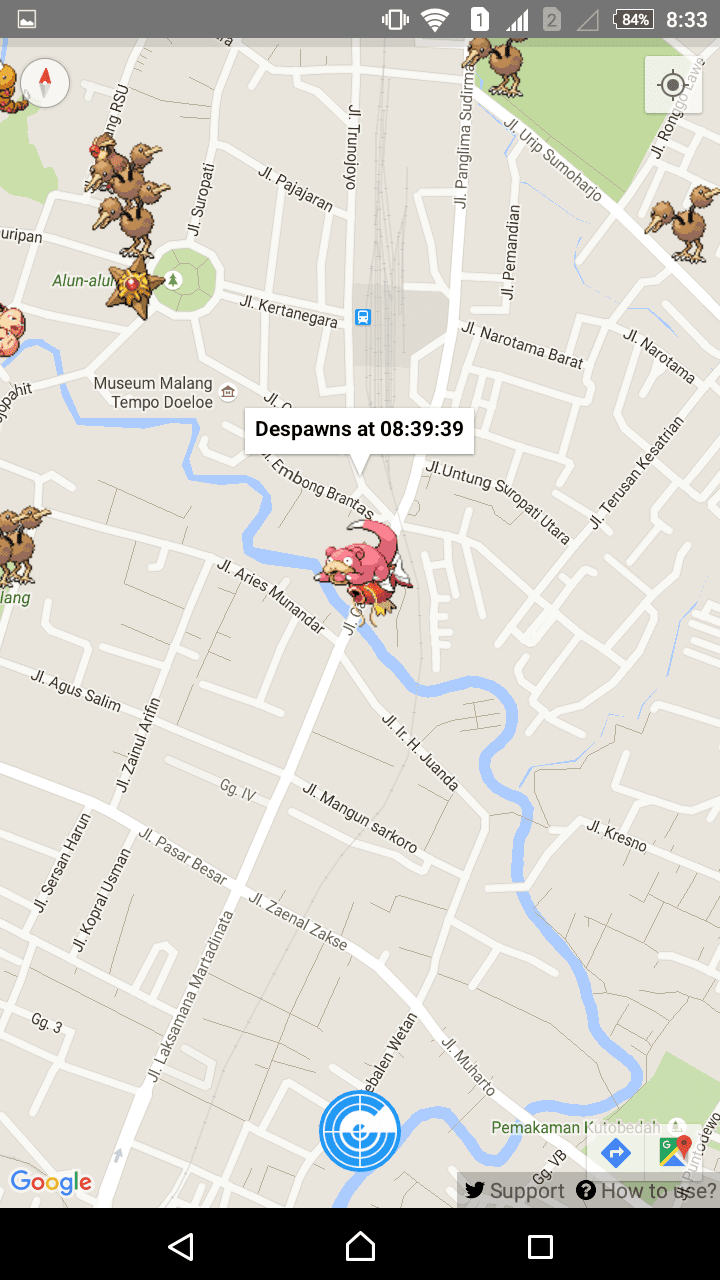Tap the compass icon to reset orientation
The image size is (720, 1280).
pos(44,83)
